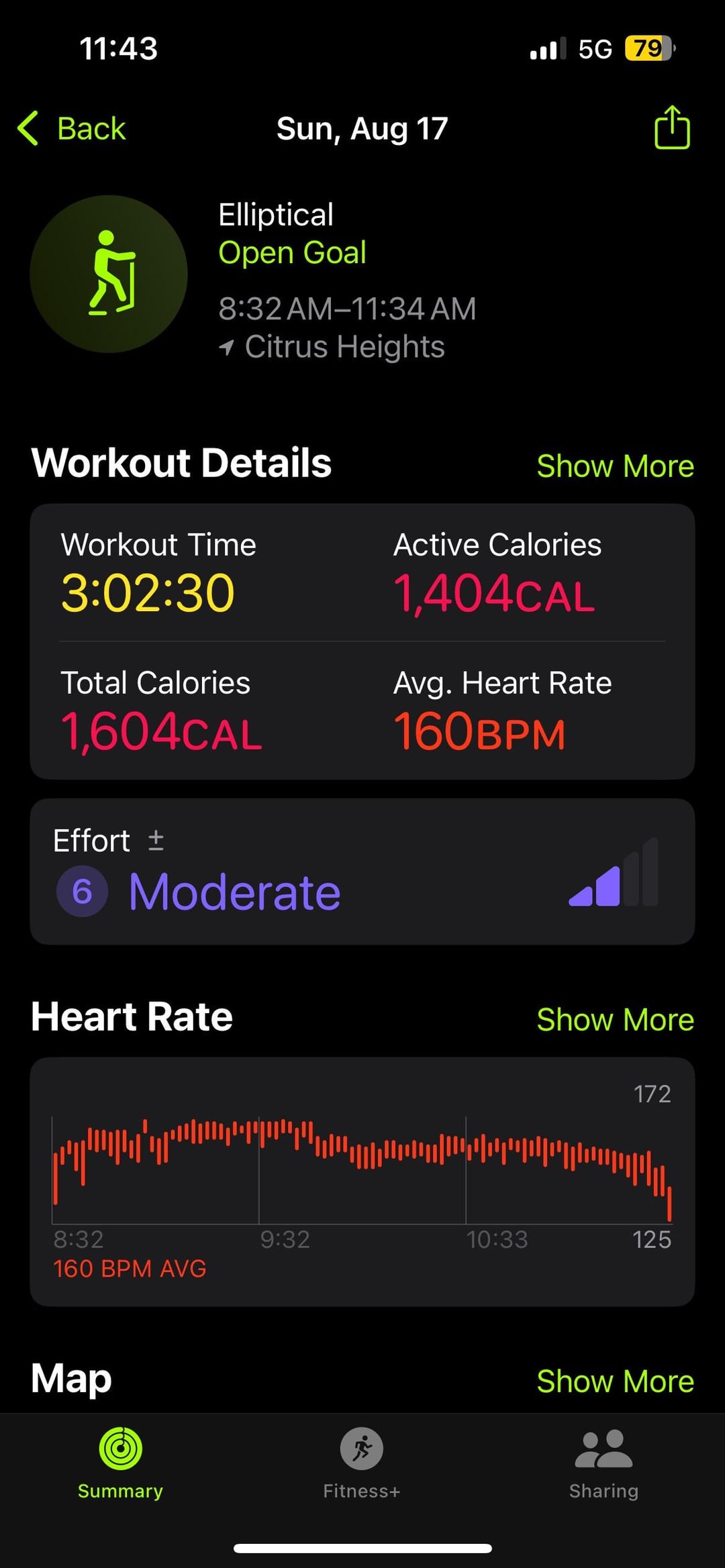Go back using the Back button
725x1568 pixels.
pos(72,129)
